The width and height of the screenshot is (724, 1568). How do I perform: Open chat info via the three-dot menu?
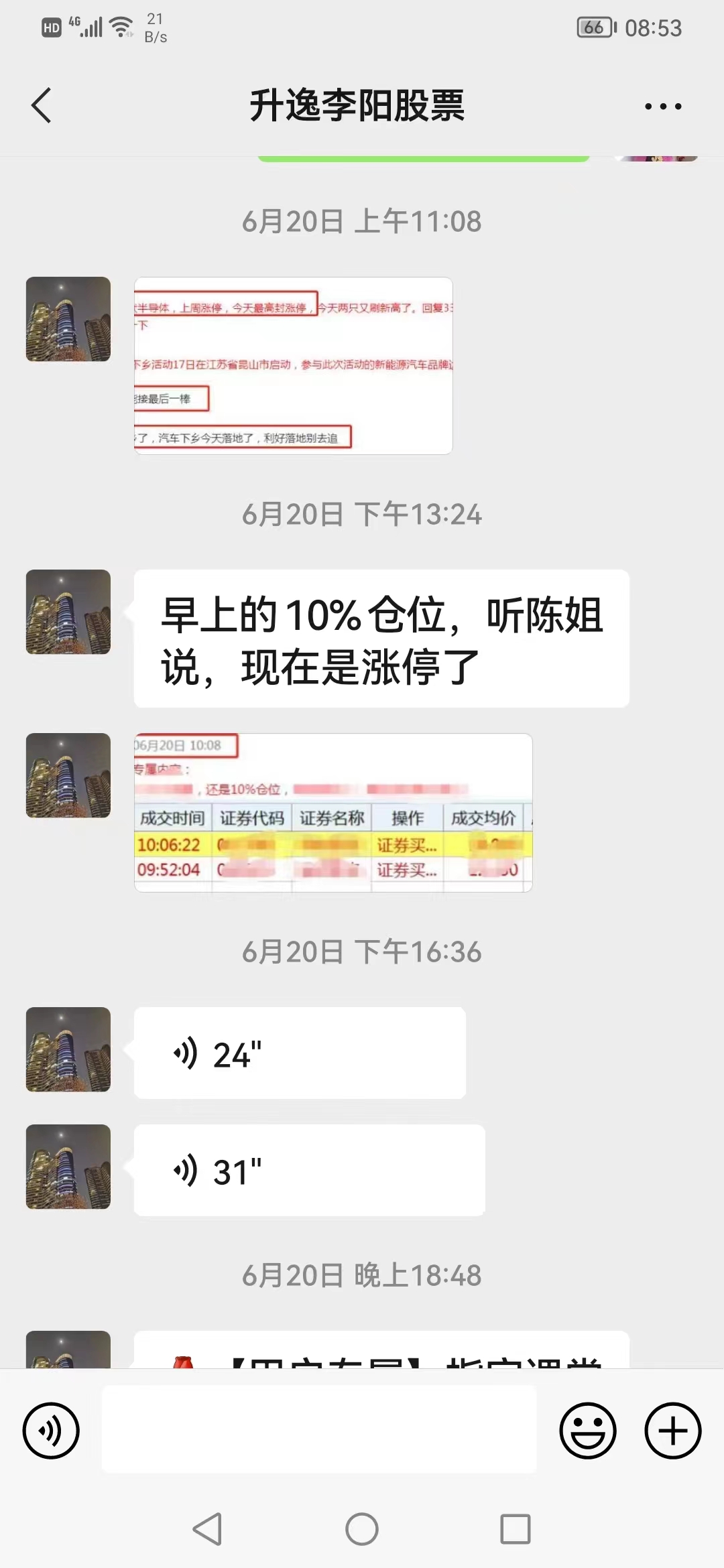[x=662, y=106]
